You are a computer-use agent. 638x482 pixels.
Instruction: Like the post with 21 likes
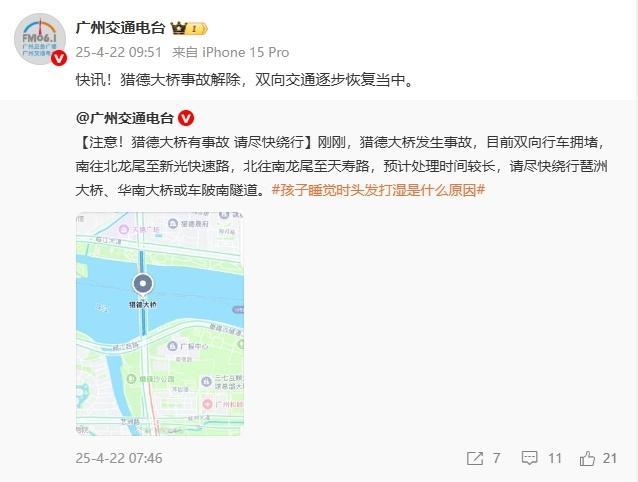598,458
